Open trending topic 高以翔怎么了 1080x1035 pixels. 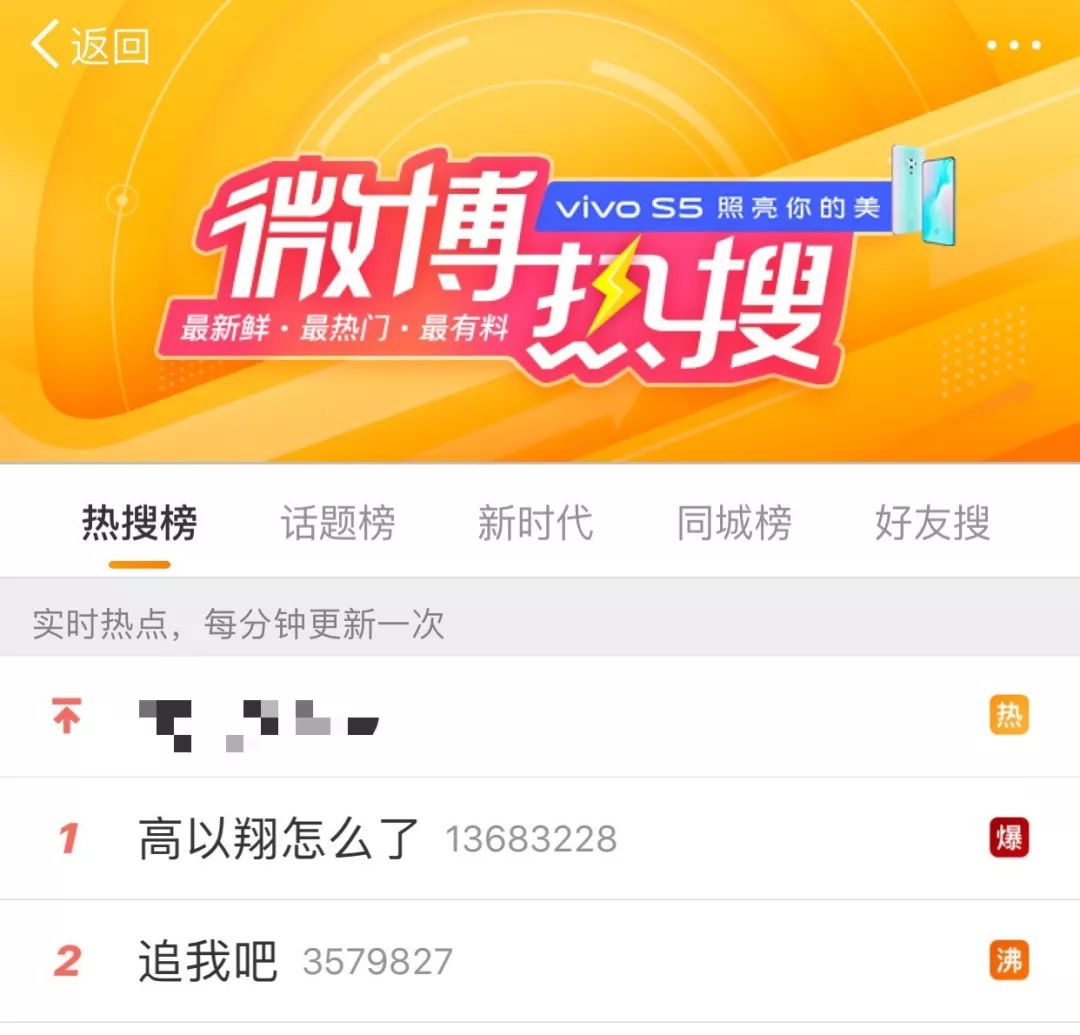click(280, 839)
